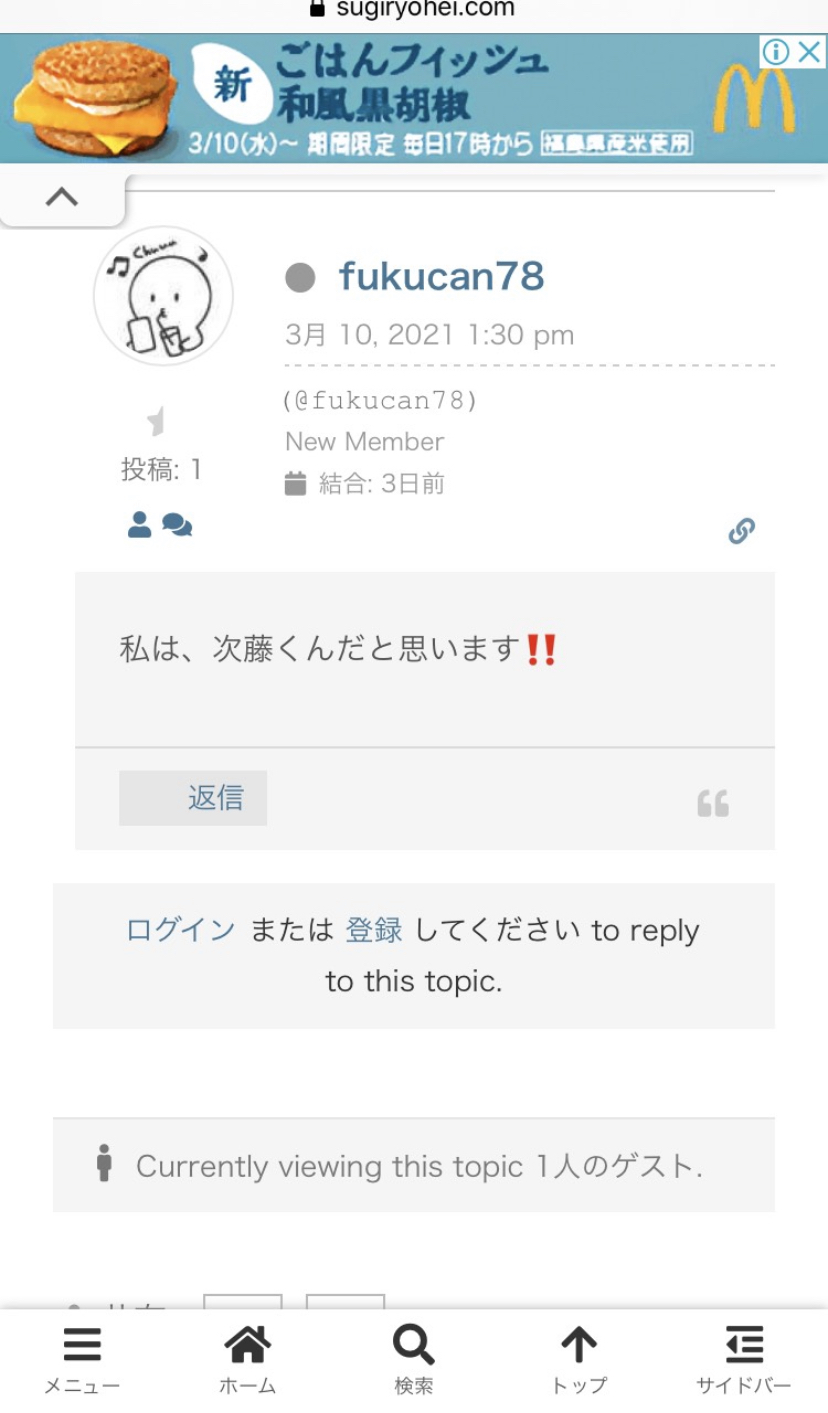Open the ごはんフィッシュ McDonald's ad

400,100
